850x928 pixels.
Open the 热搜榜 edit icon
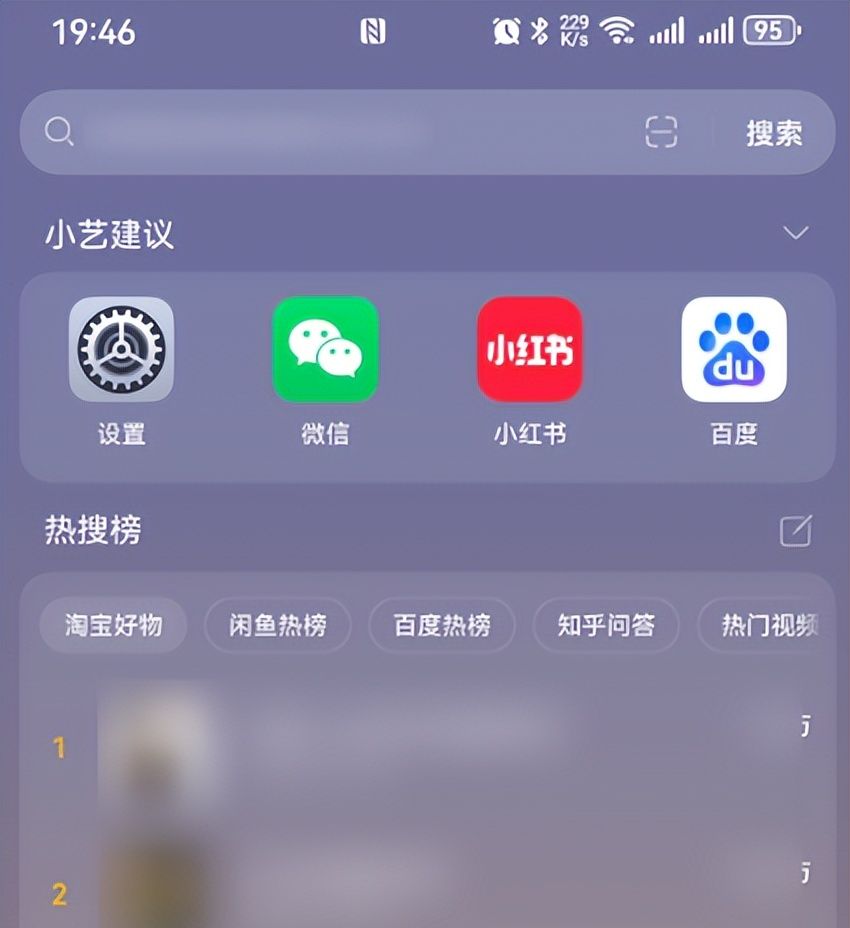[795, 531]
